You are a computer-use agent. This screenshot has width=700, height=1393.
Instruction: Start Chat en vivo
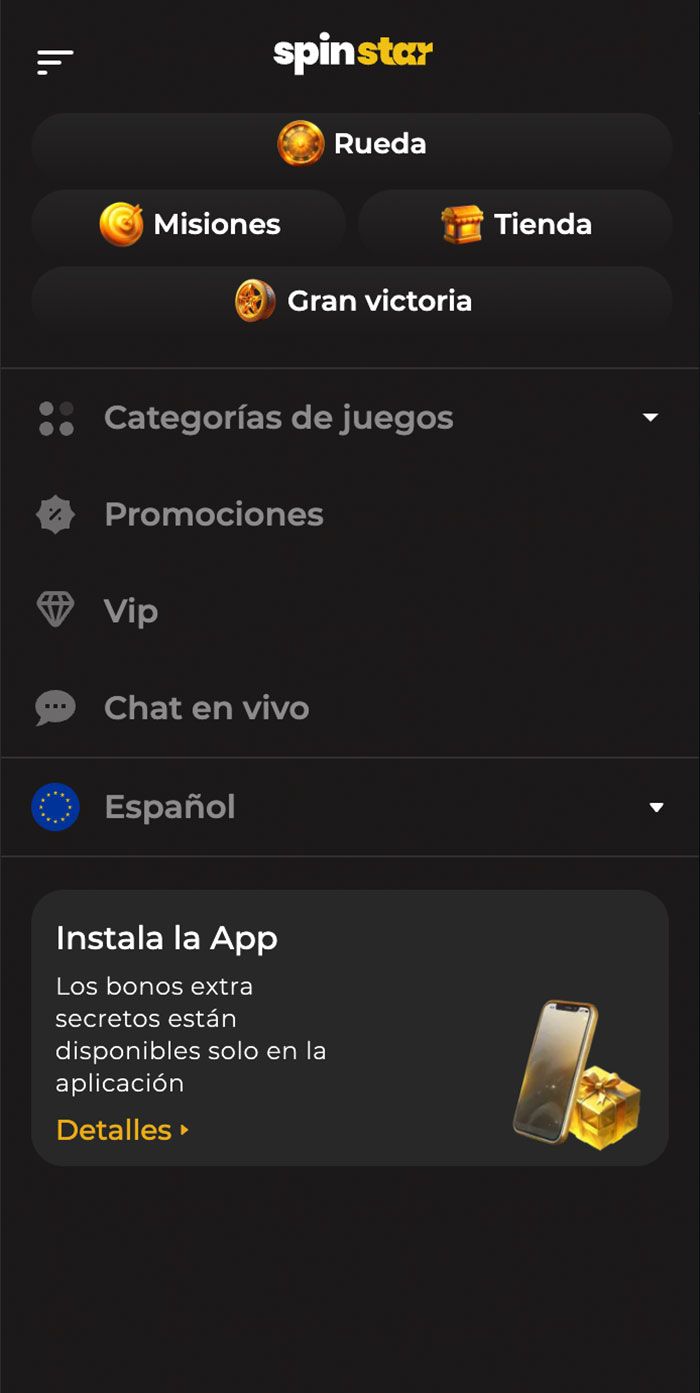tap(206, 708)
